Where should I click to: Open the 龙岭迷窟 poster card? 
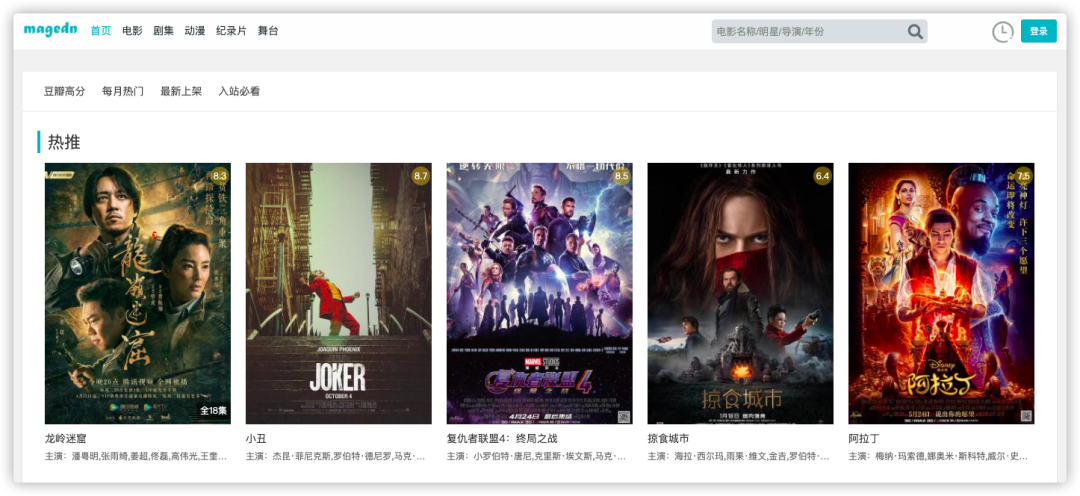tap(138, 293)
